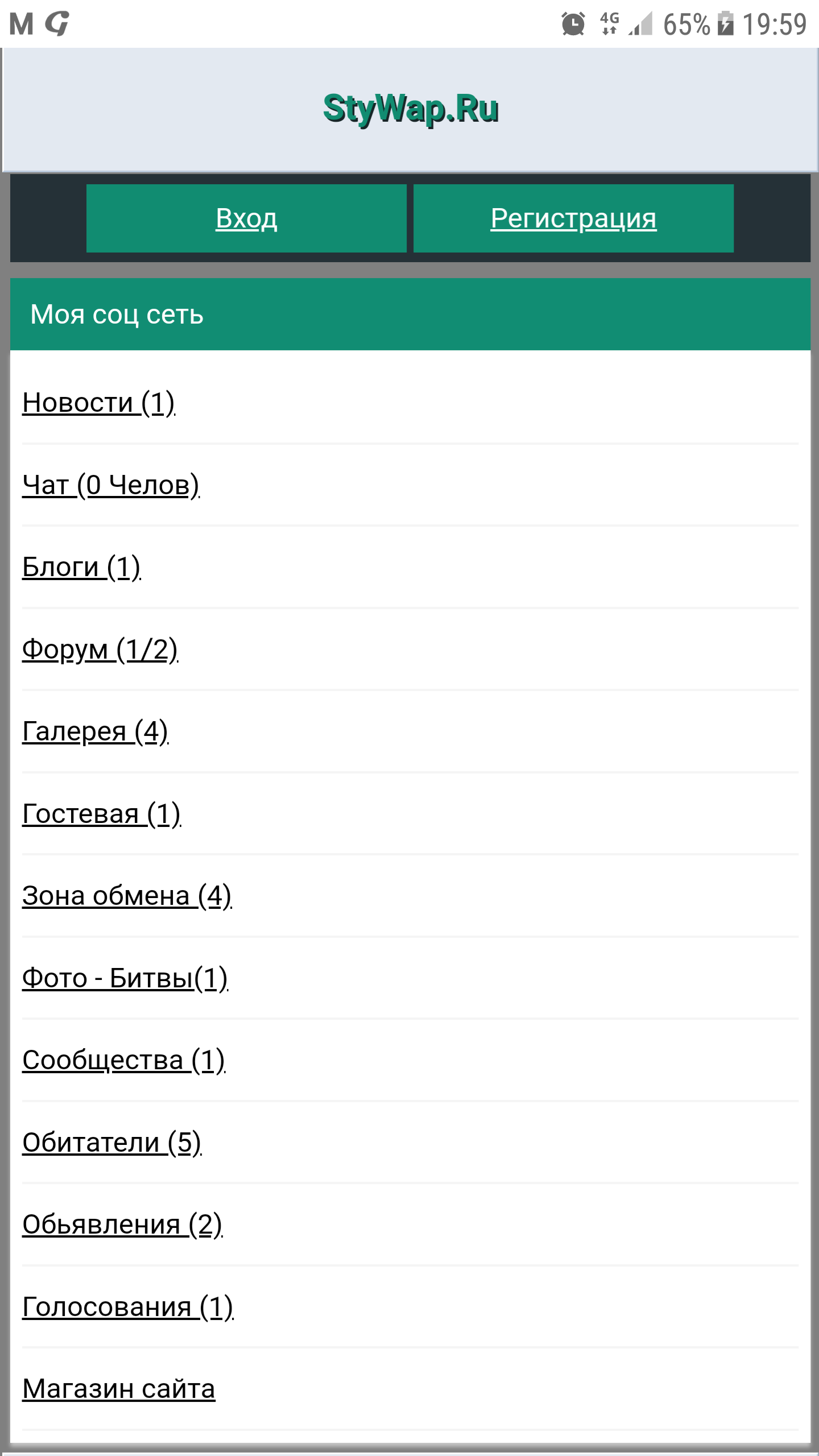View the Галерея (4) section
The width and height of the screenshot is (819, 1456).
96,731
